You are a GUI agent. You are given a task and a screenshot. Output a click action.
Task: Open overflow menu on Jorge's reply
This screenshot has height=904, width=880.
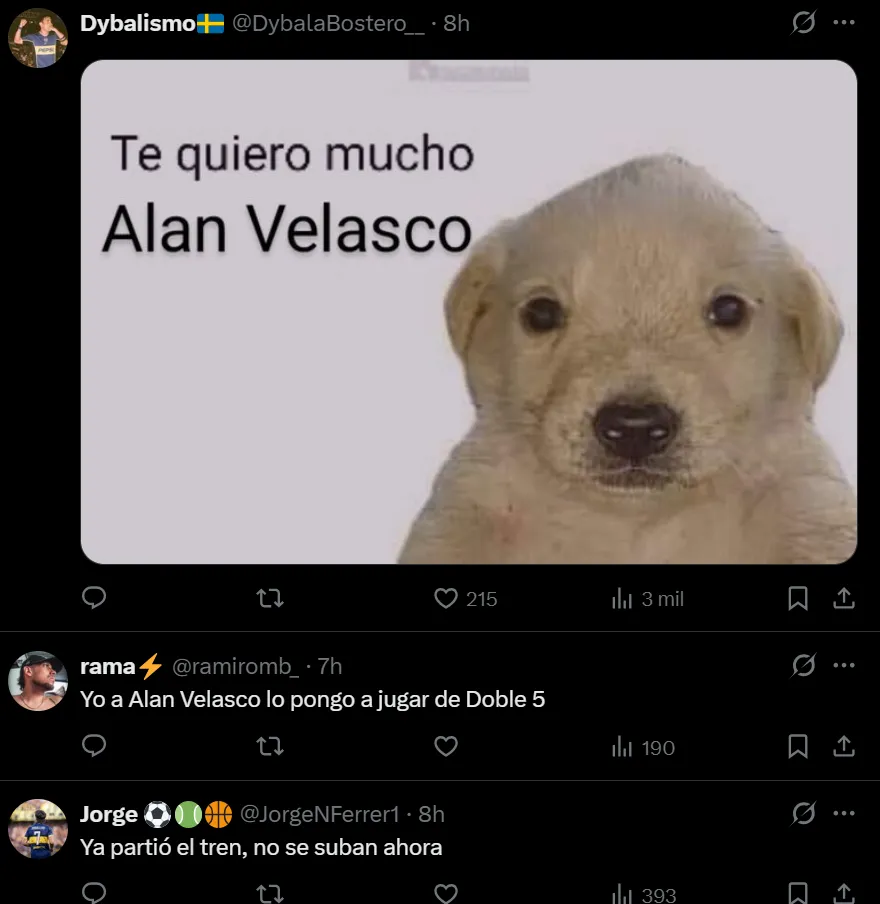pyautogui.click(x=844, y=814)
